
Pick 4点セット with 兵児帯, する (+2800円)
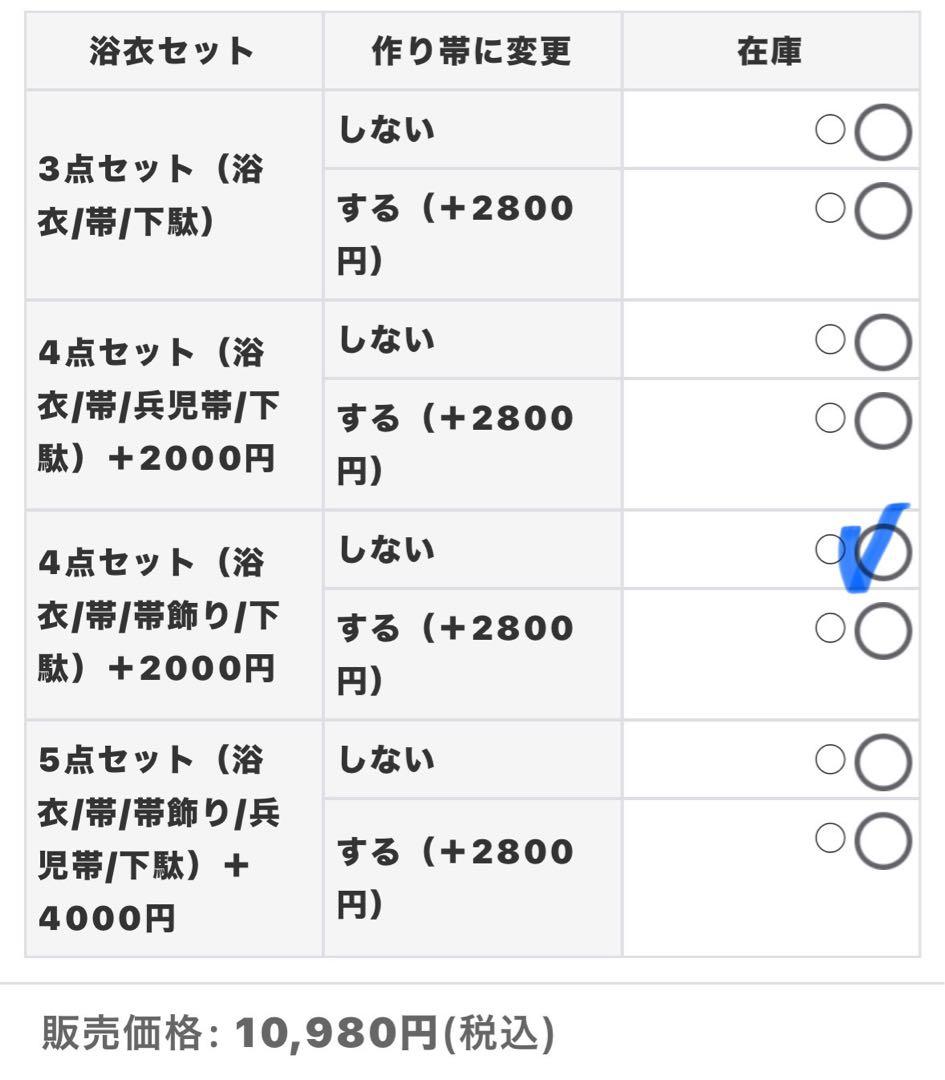coord(883,421)
